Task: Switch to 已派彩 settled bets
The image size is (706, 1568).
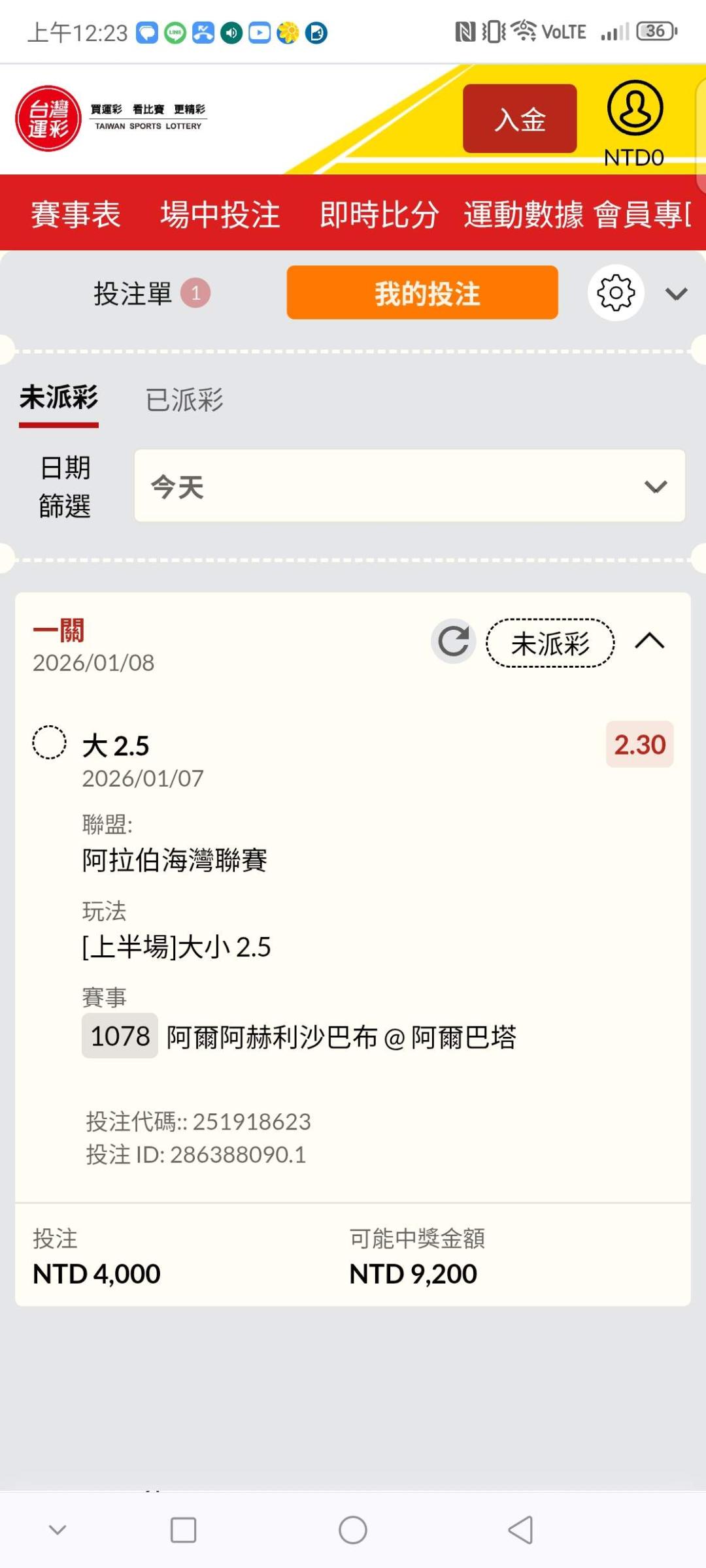Action: (x=184, y=399)
